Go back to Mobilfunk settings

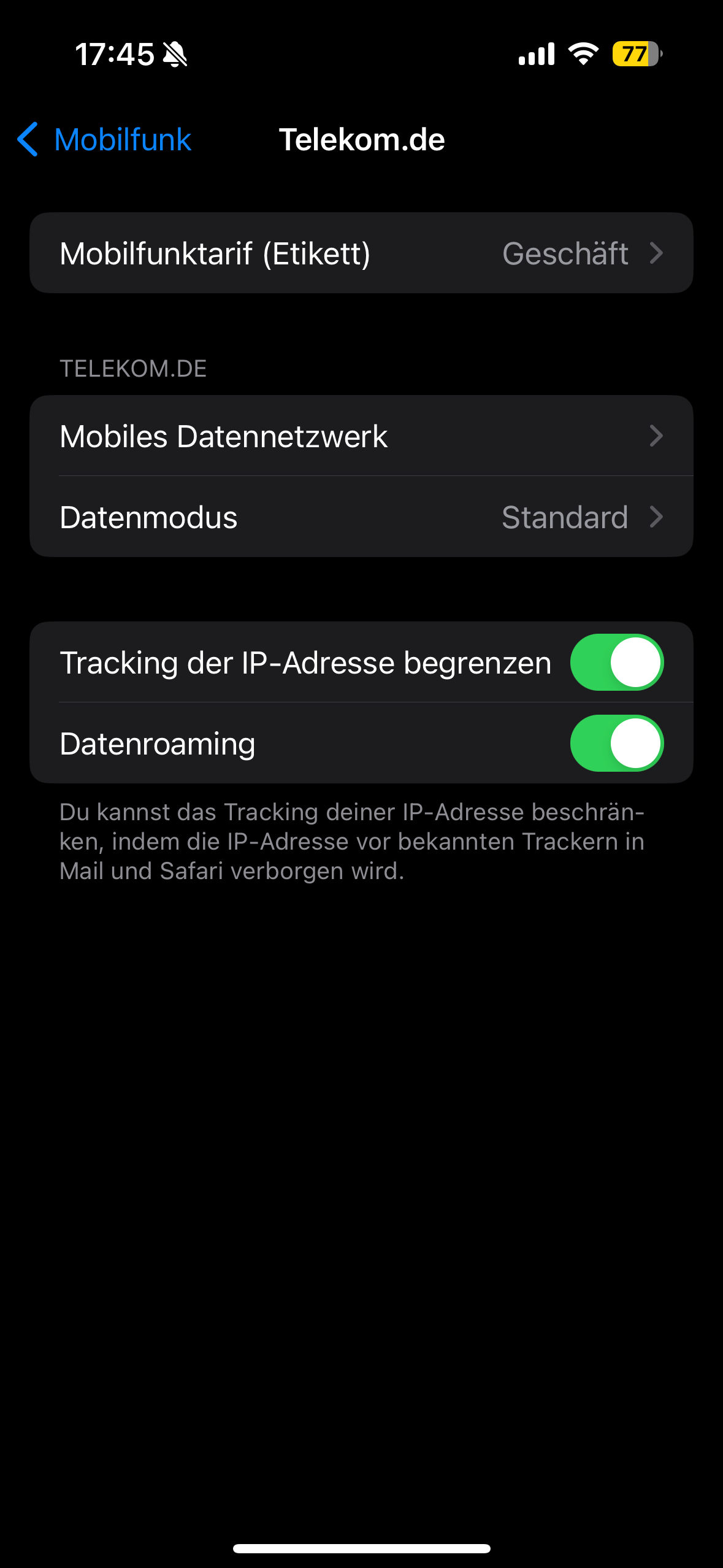tap(104, 140)
